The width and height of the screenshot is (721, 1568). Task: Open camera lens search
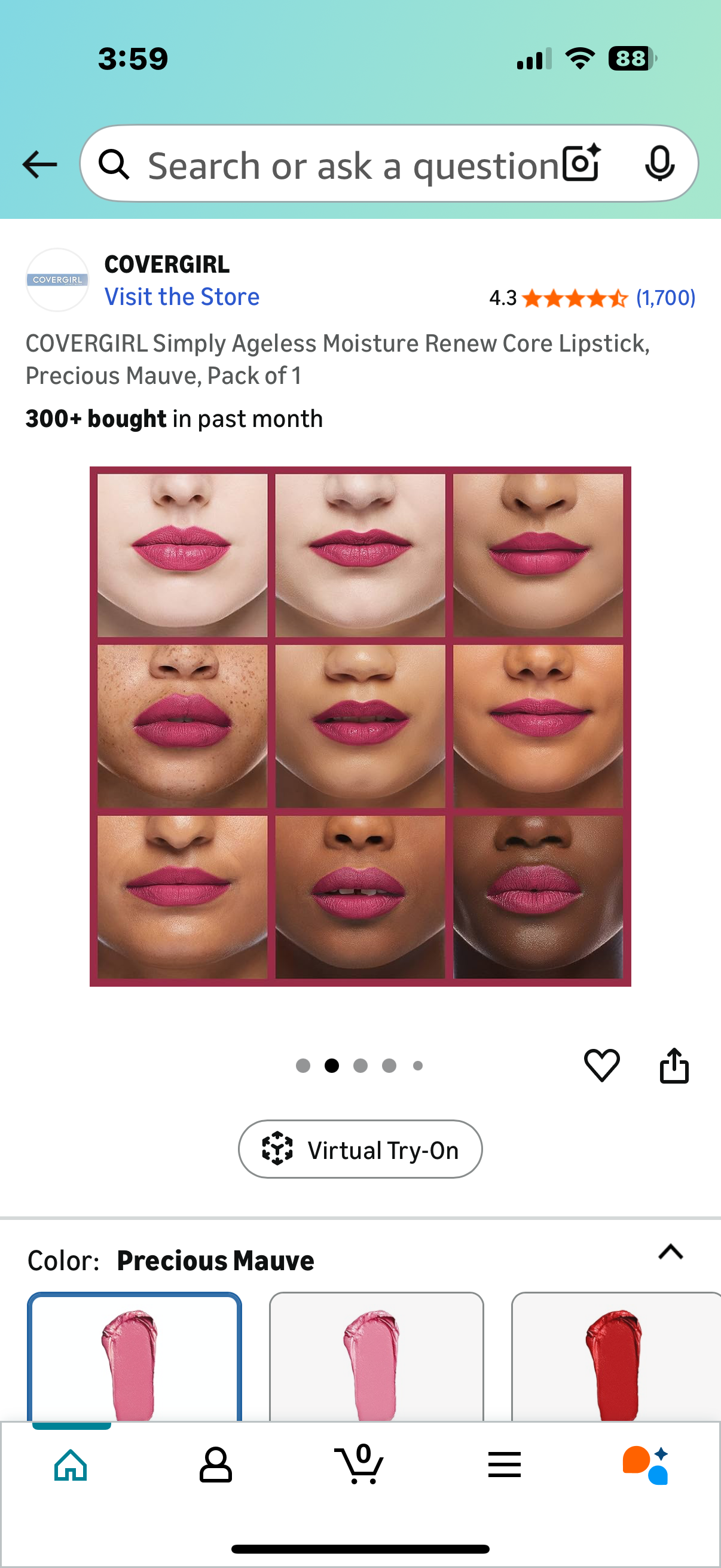(581, 163)
